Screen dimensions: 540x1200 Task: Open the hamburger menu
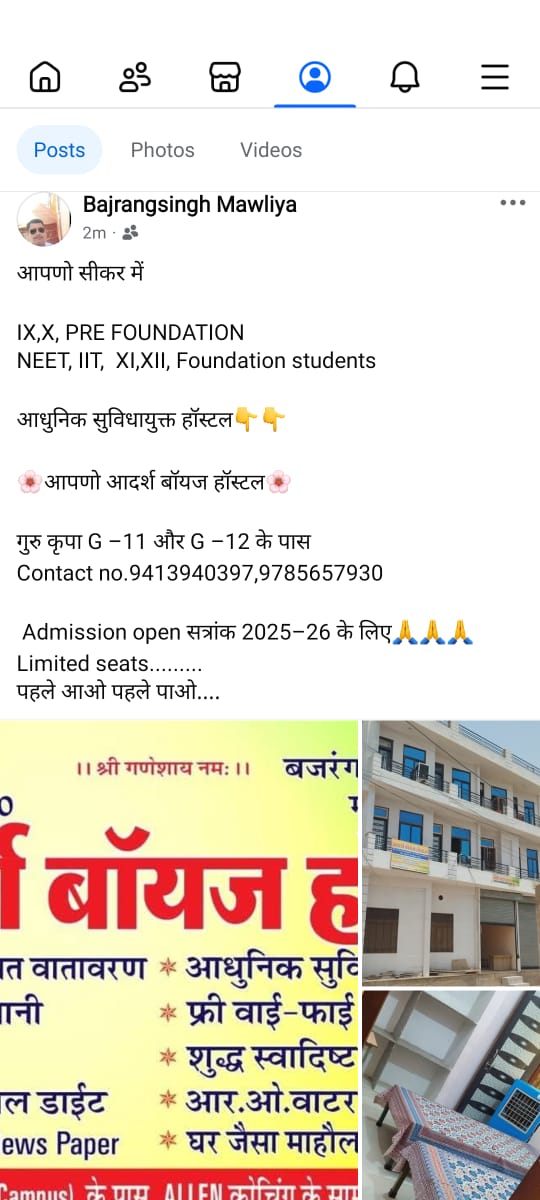click(495, 77)
